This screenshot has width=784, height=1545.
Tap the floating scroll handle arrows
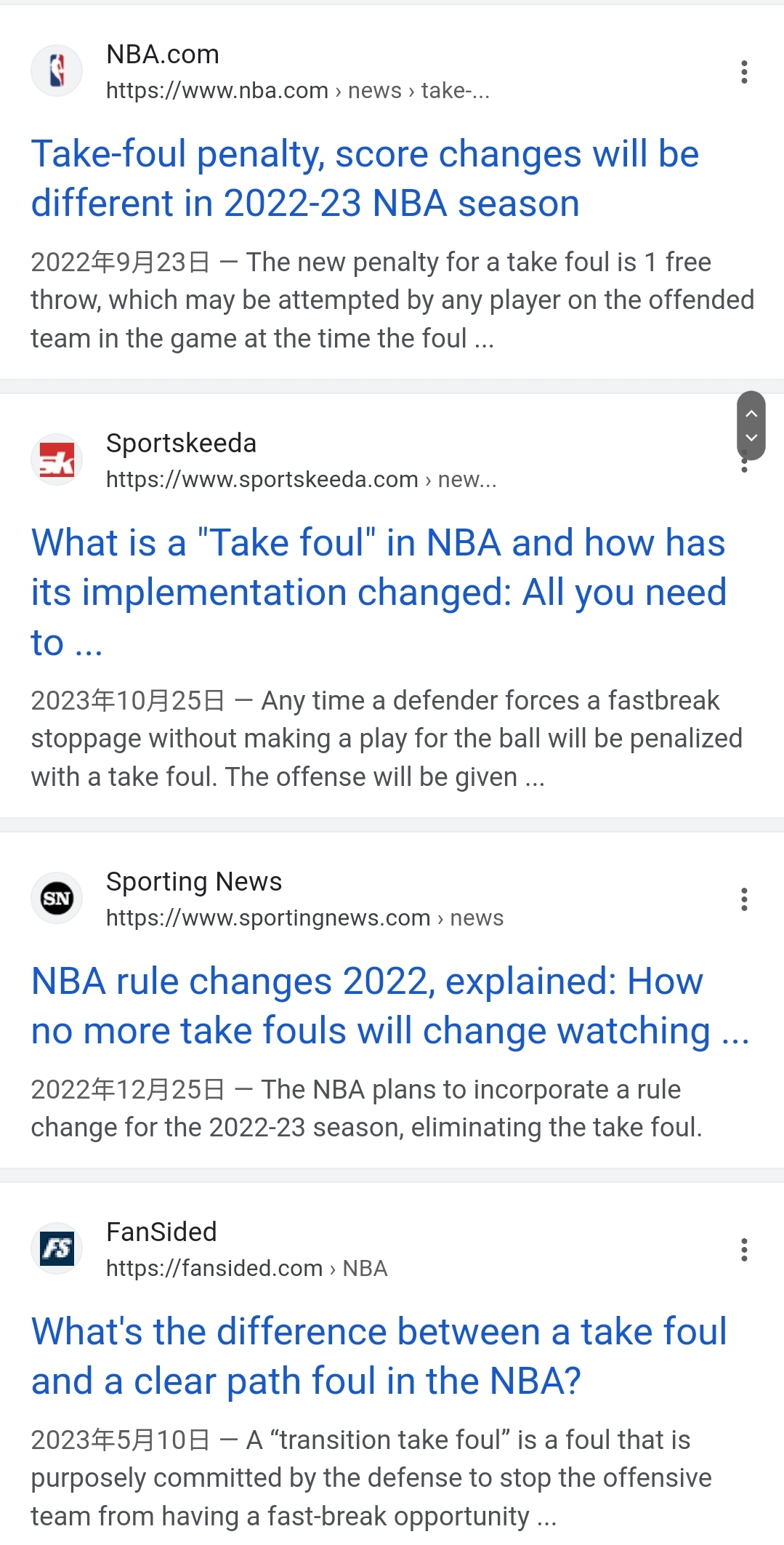coord(751,425)
